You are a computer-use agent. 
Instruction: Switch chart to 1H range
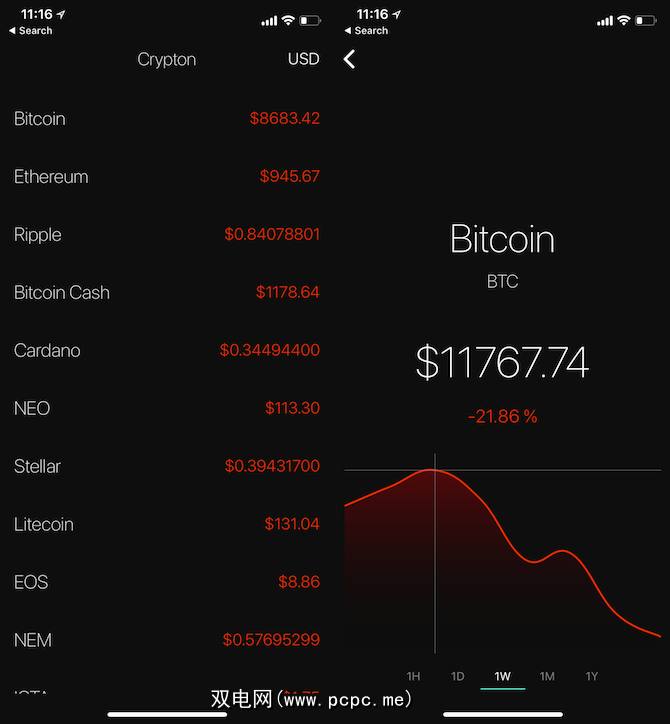pyautogui.click(x=413, y=677)
